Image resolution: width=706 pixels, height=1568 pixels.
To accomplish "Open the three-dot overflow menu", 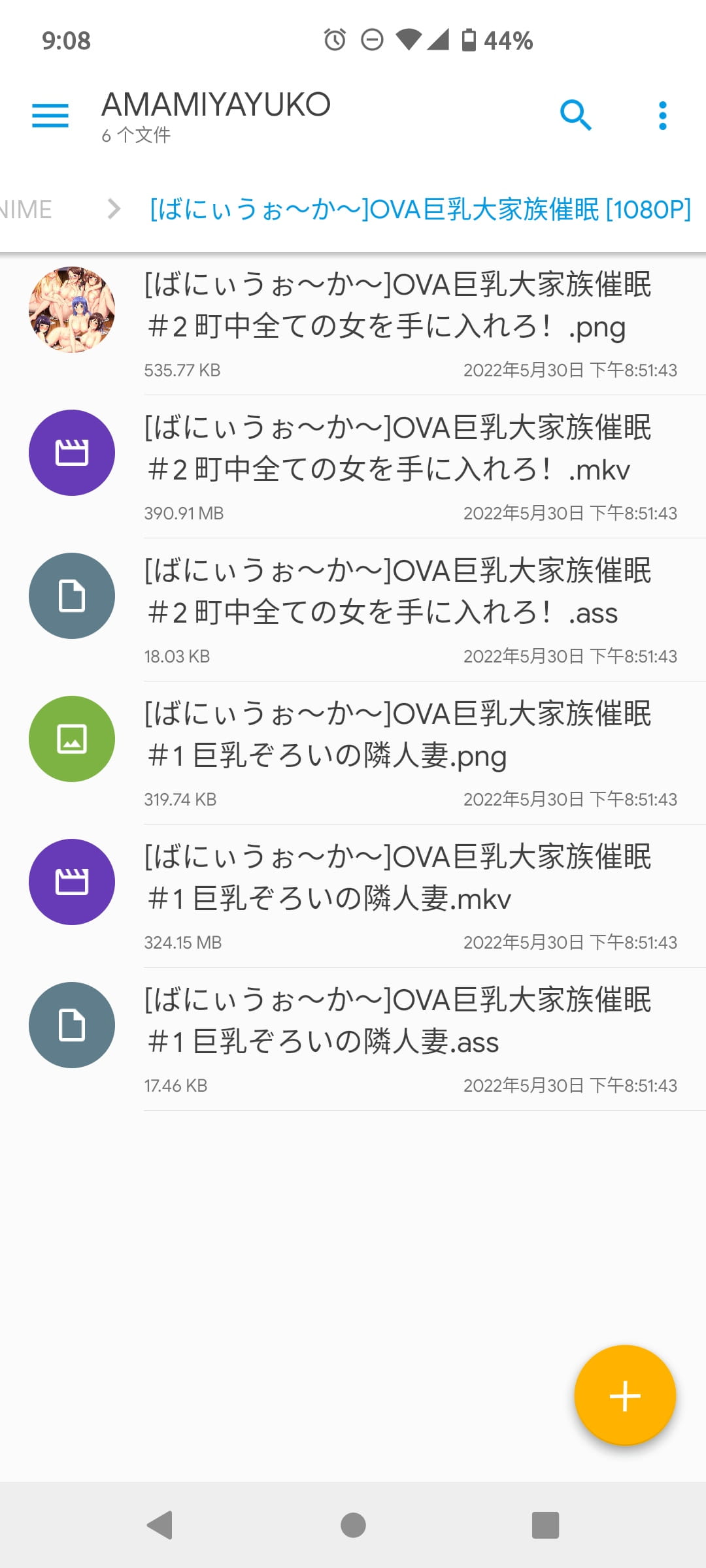I will pos(662,116).
